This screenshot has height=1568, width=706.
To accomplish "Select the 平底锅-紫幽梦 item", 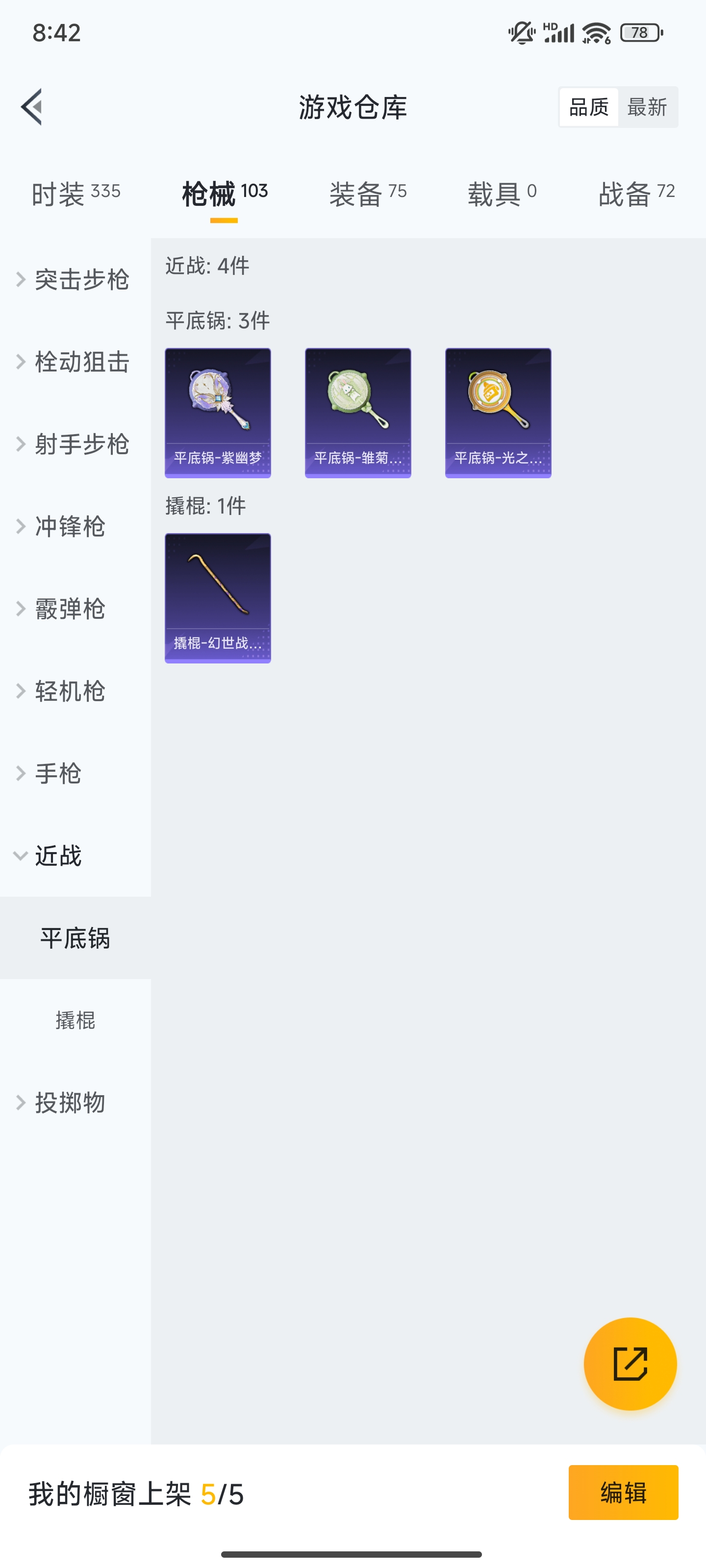I will pos(218,412).
